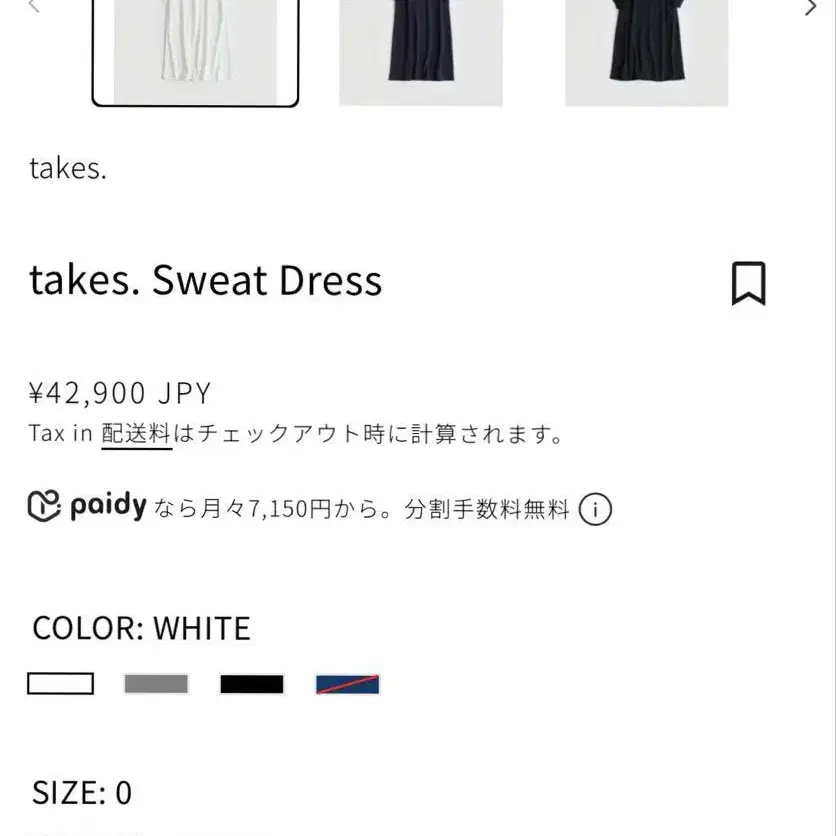The width and height of the screenshot is (836, 836).
Task: Select the crossed-out navy swatch
Action: [347, 684]
